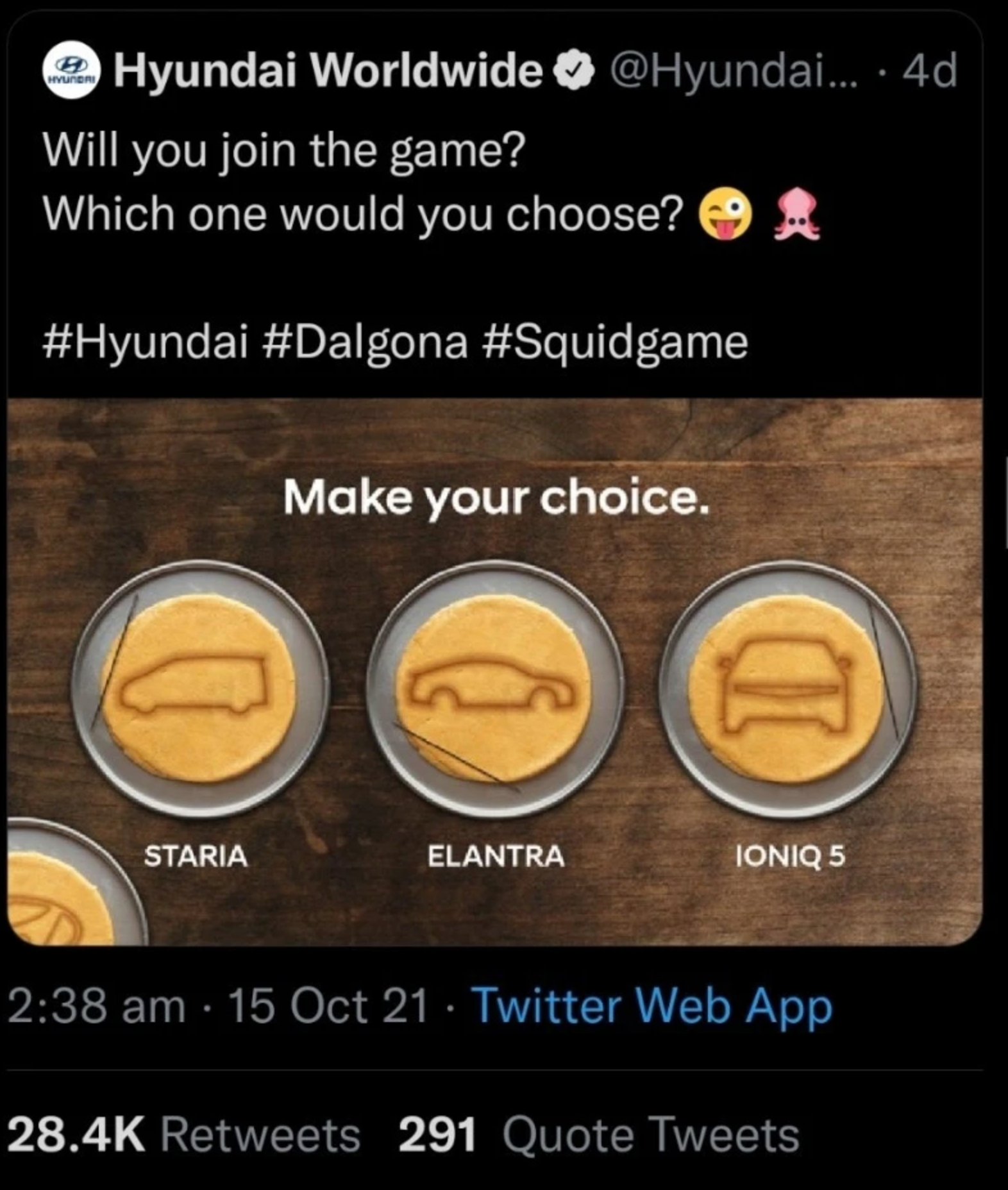The height and width of the screenshot is (1190, 1008).
Task: Tap the Twitter Web App source link
Action: click(651, 1005)
